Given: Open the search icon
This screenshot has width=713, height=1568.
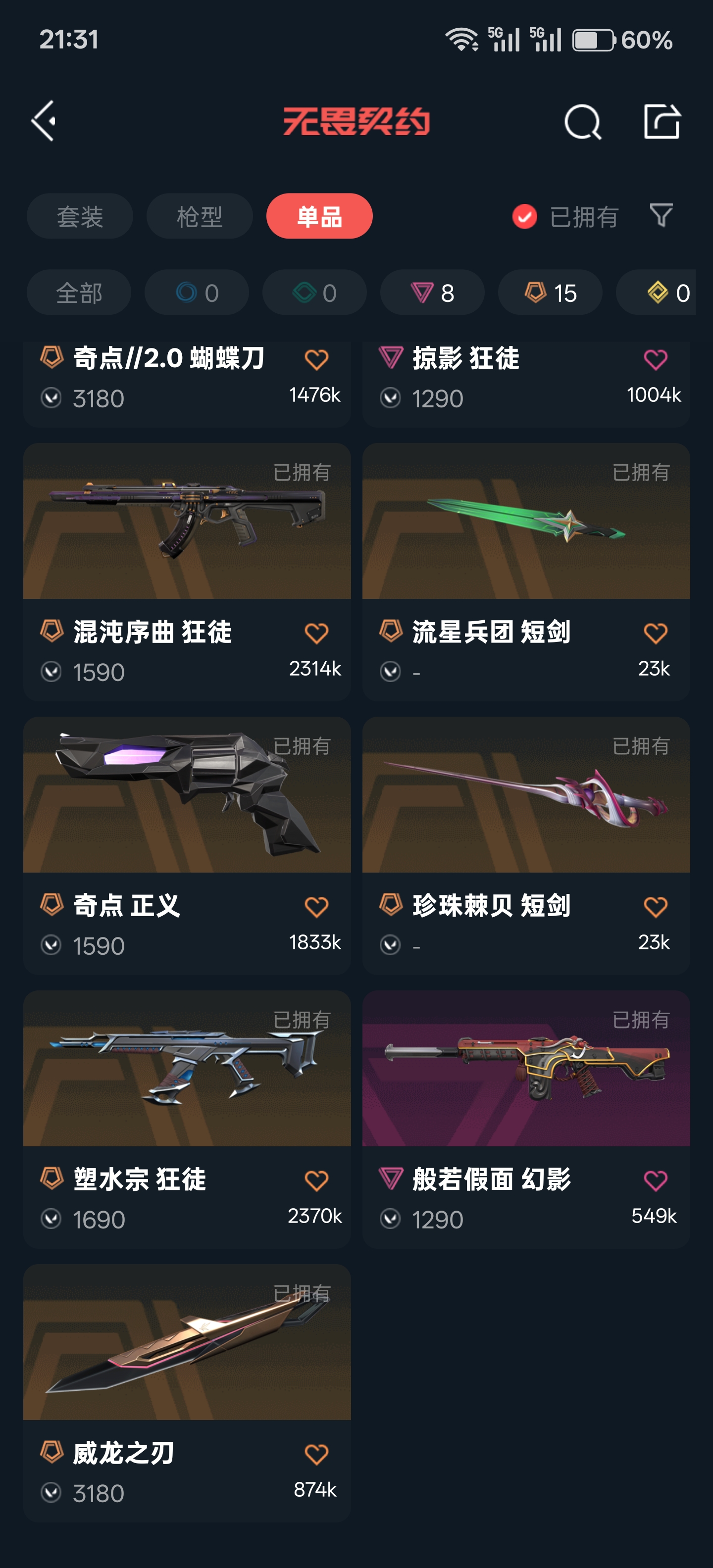Looking at the screenshot, I should (x=583, y=122).
